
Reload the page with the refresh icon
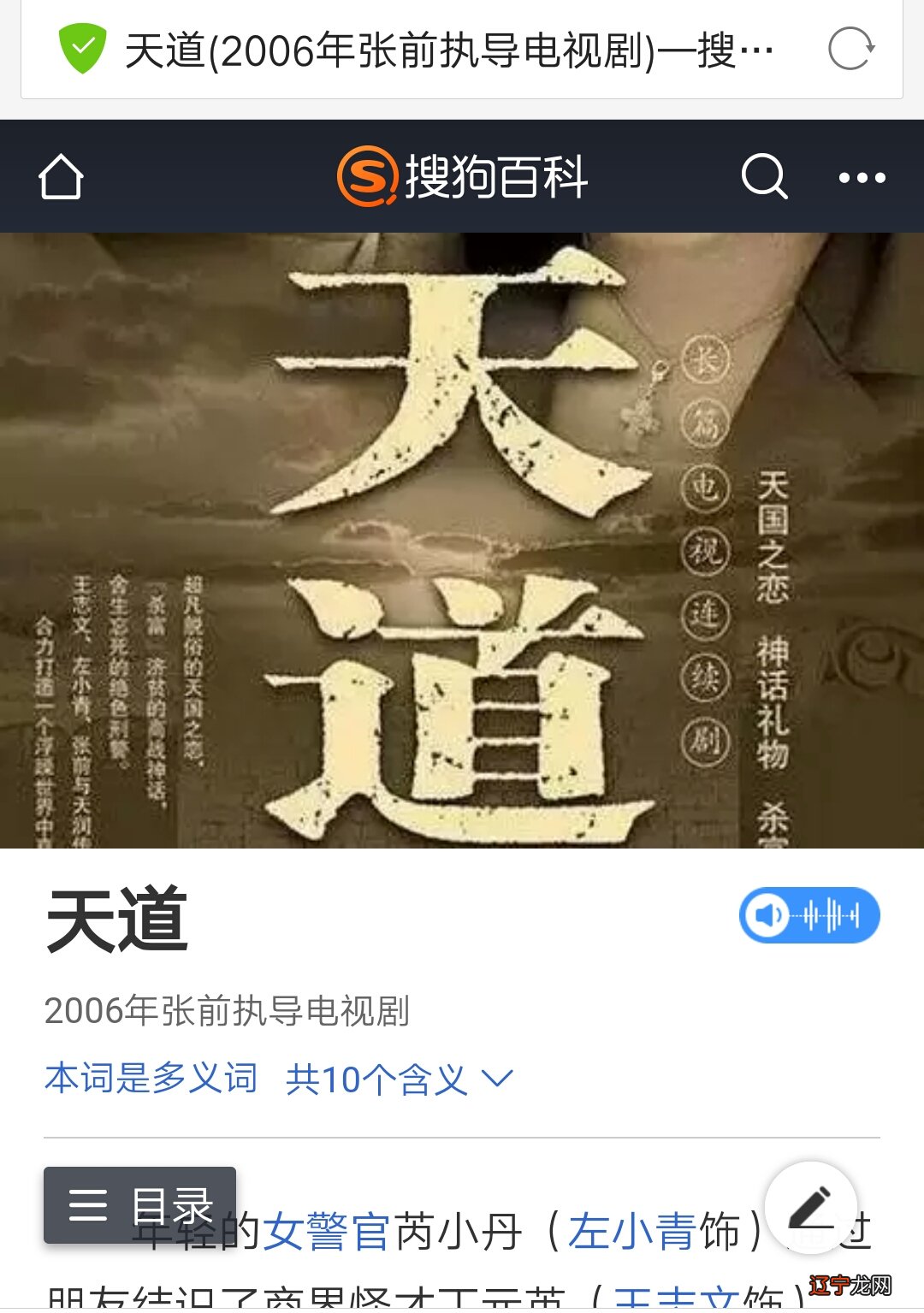pos(850,49)
